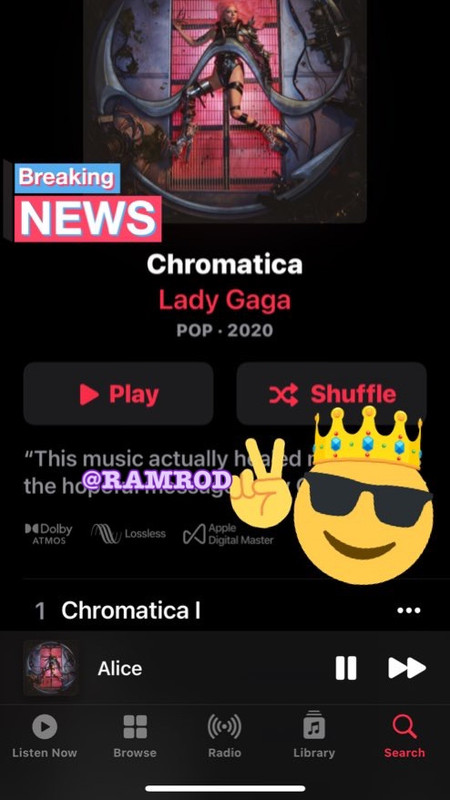Go to the Browse tab

(135, 736)
